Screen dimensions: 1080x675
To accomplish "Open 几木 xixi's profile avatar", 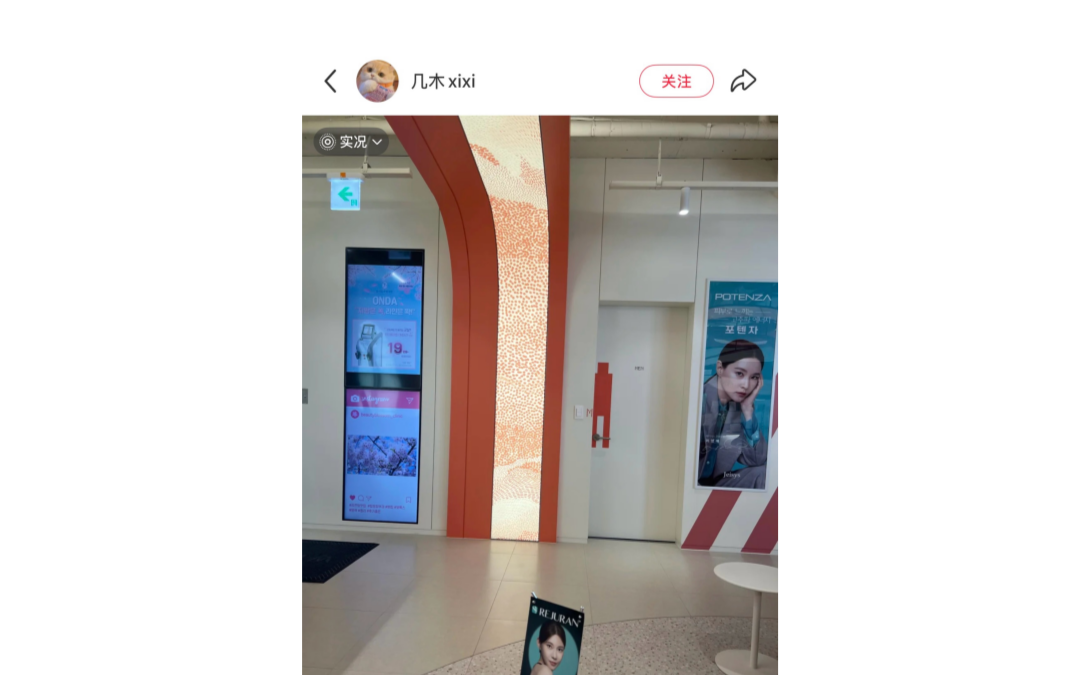I will coord(377,81).
